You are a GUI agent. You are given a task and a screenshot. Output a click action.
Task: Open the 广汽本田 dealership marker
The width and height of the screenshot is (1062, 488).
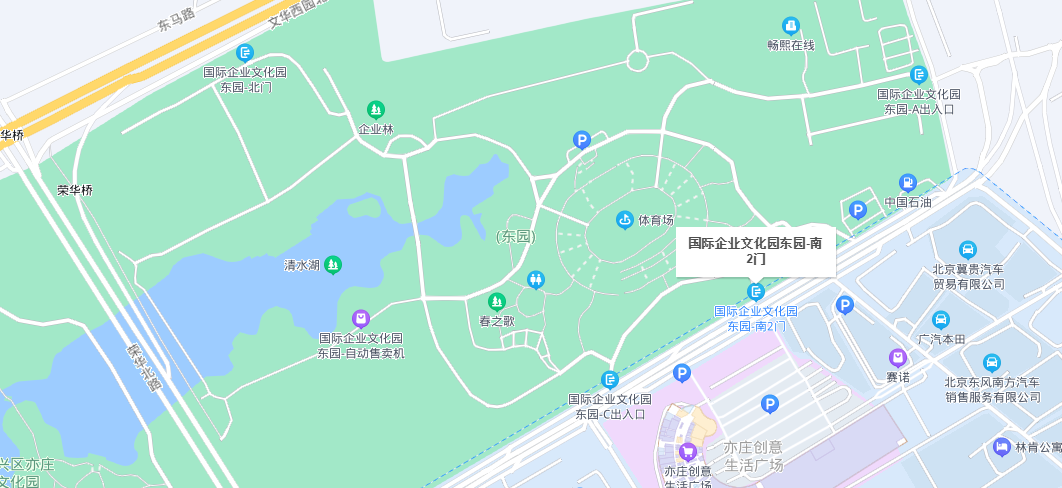(x=941, y=320)
